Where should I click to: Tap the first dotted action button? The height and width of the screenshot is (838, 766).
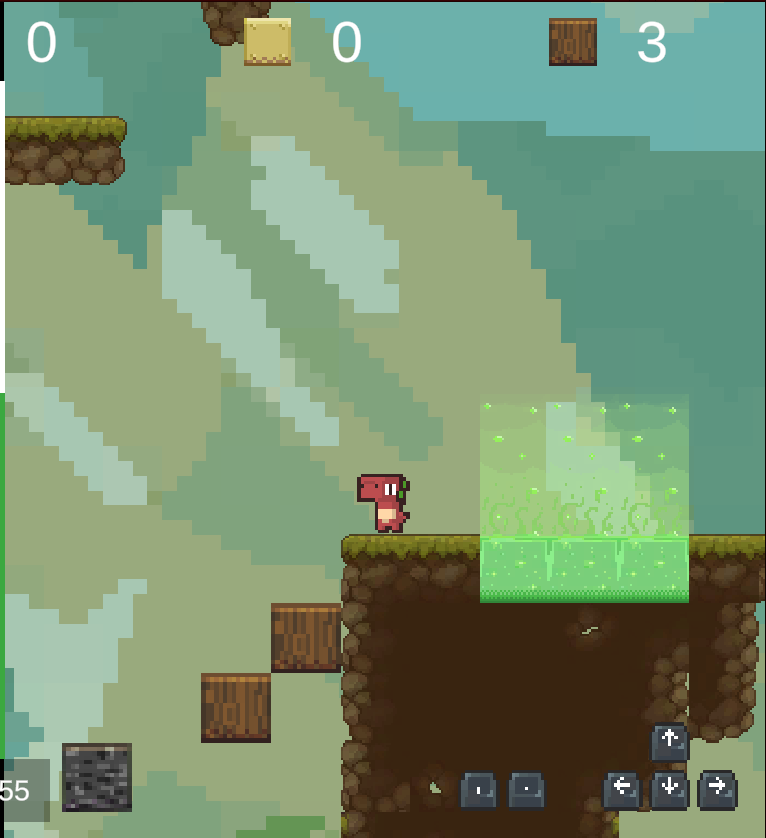[x=478, y=790]
